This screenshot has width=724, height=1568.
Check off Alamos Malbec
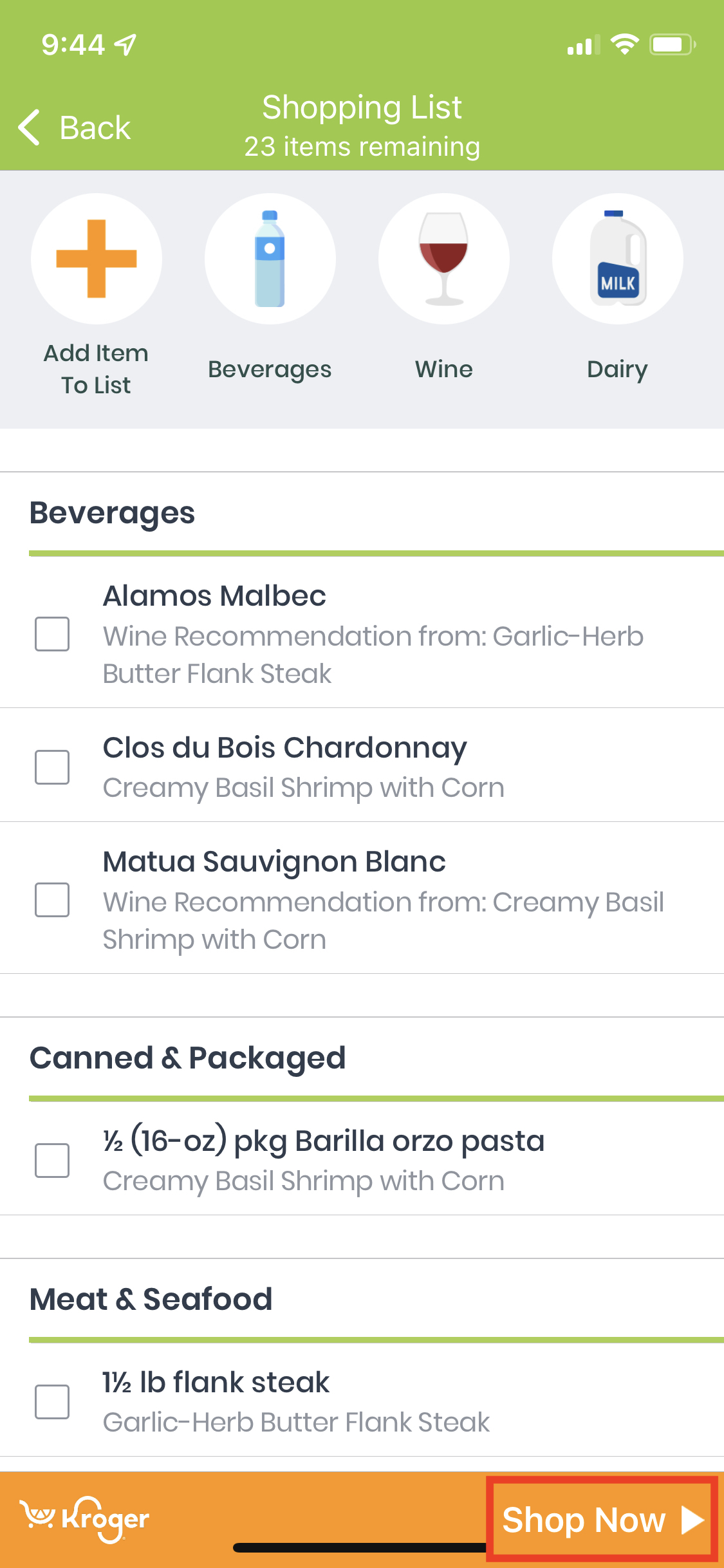pyautogui.click(x=52, y=634)
